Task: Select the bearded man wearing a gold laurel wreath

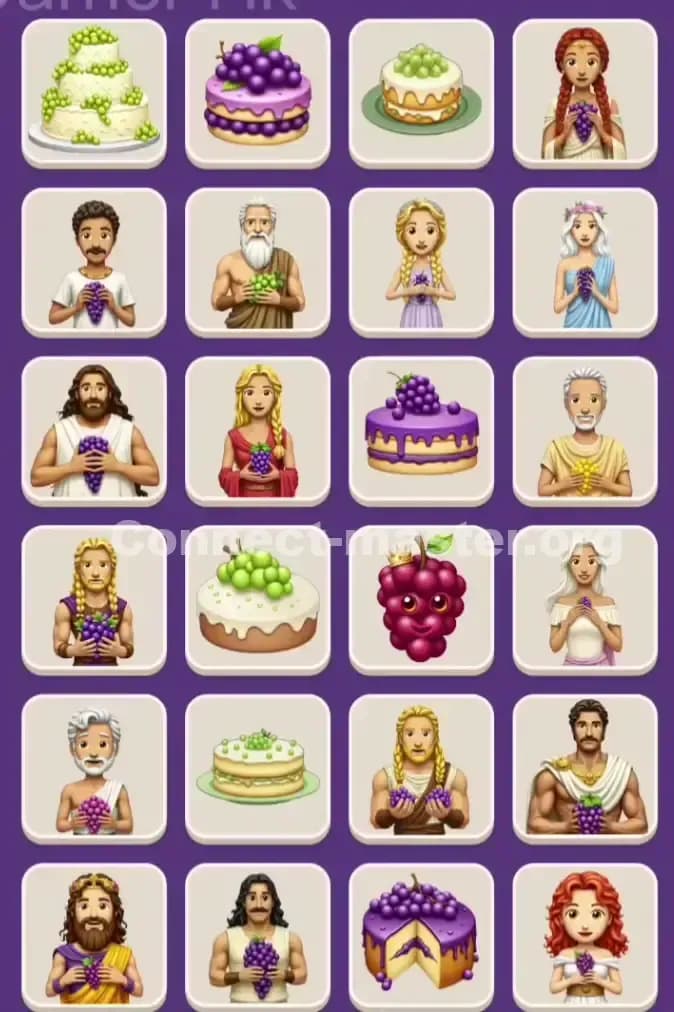Action: 94,937
